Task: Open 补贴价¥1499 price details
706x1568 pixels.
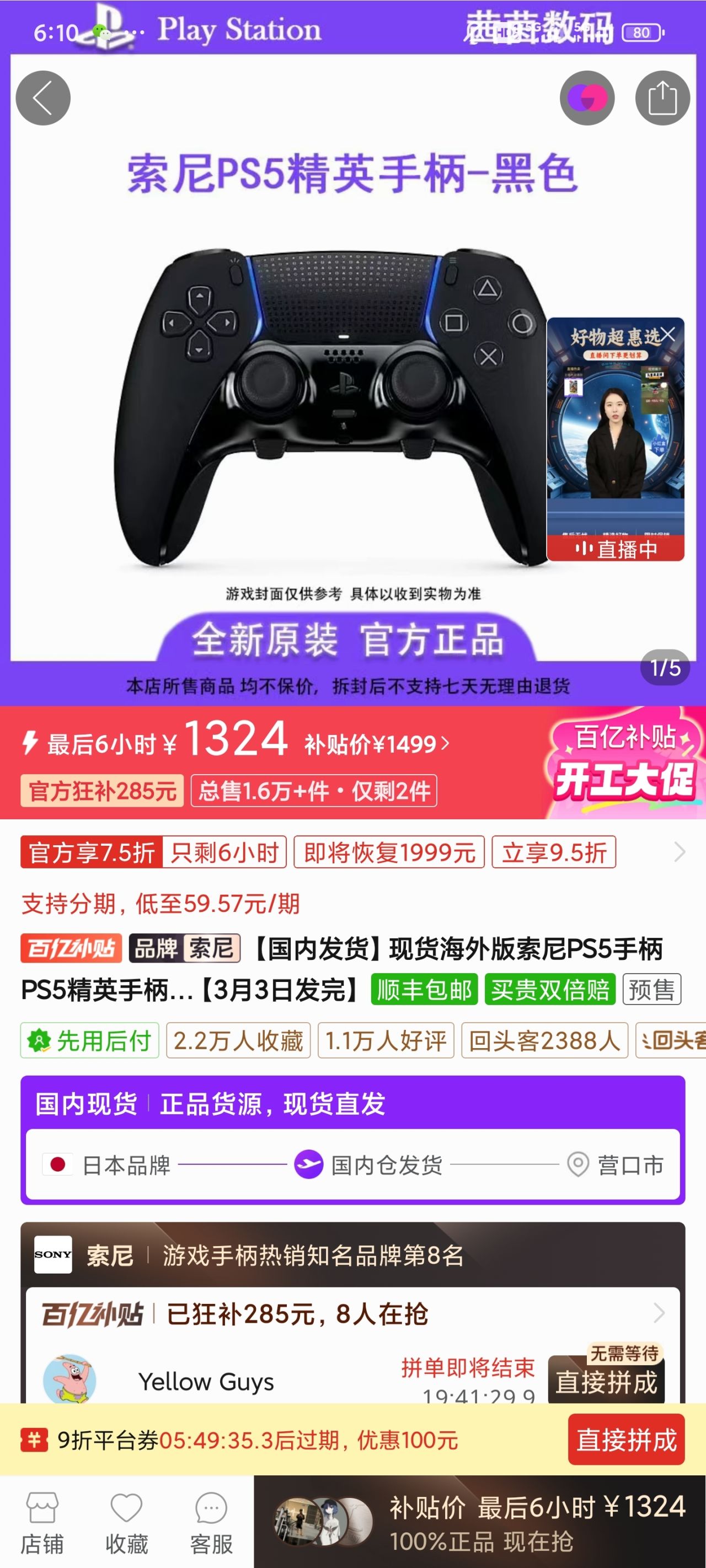Action: [377, 744]
